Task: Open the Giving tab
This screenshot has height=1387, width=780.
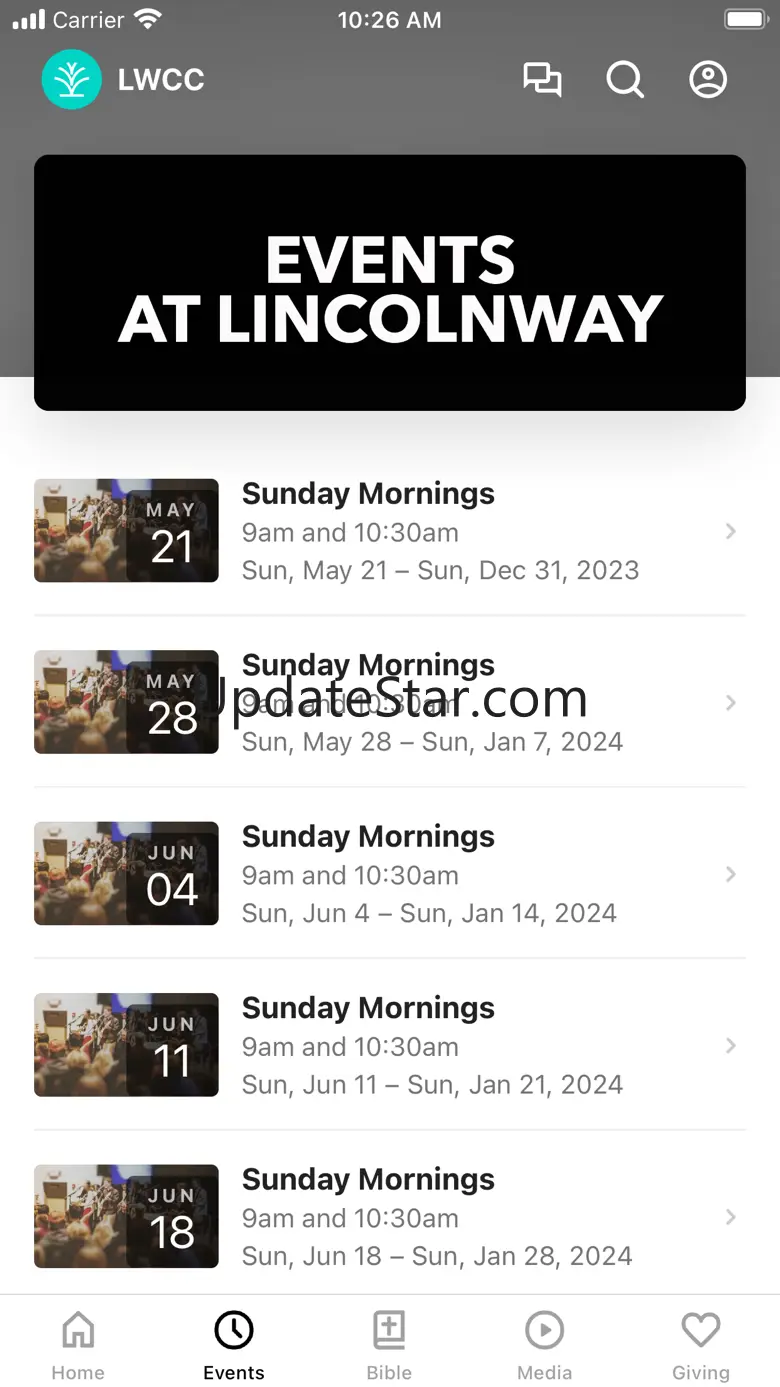Action: 700,1345
